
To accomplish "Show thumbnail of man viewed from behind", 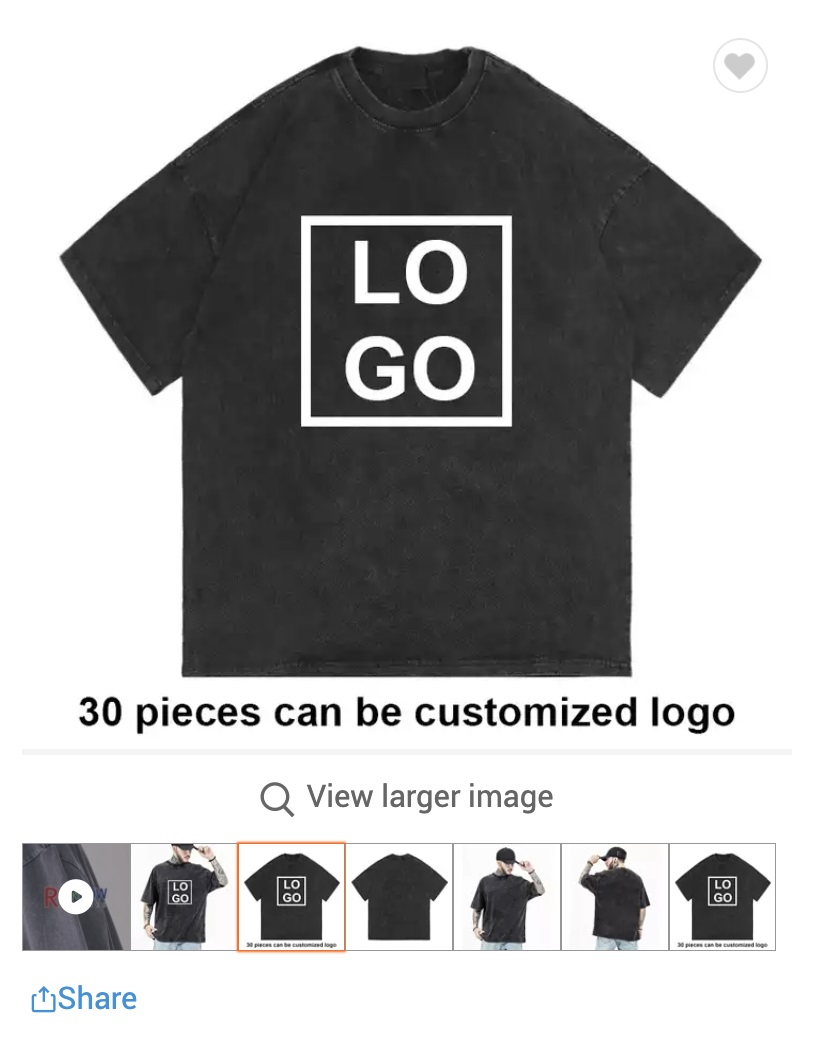I will [615, 896].
